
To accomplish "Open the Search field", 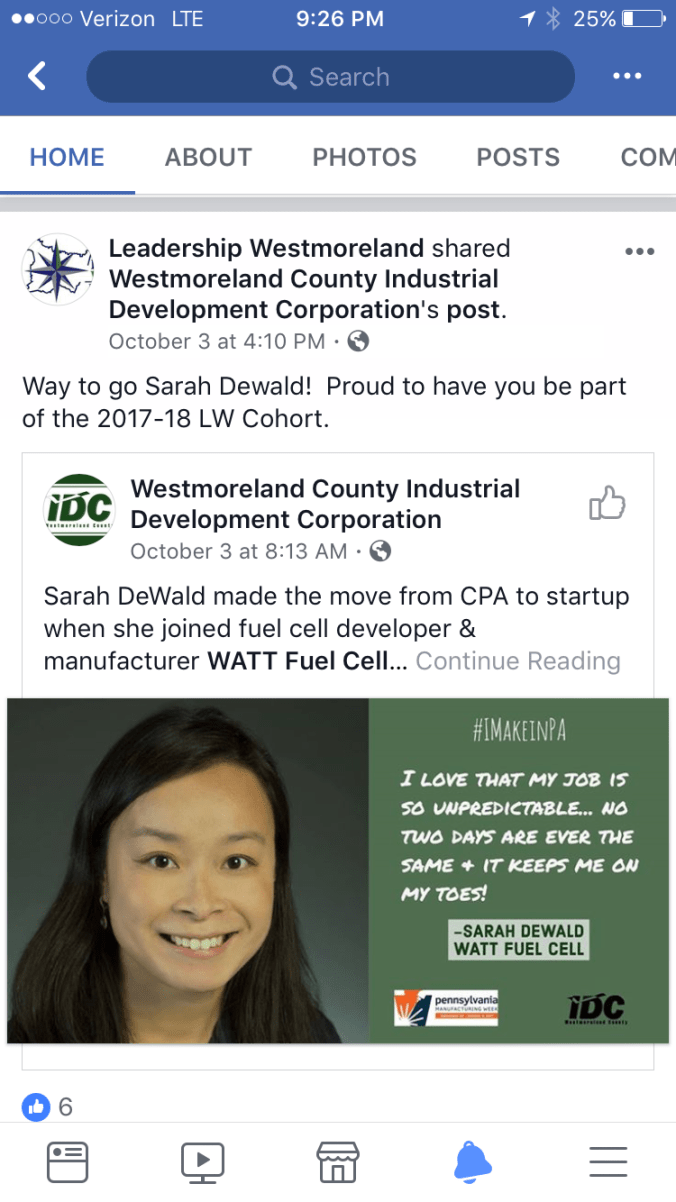I will click(x=331, y=77).
